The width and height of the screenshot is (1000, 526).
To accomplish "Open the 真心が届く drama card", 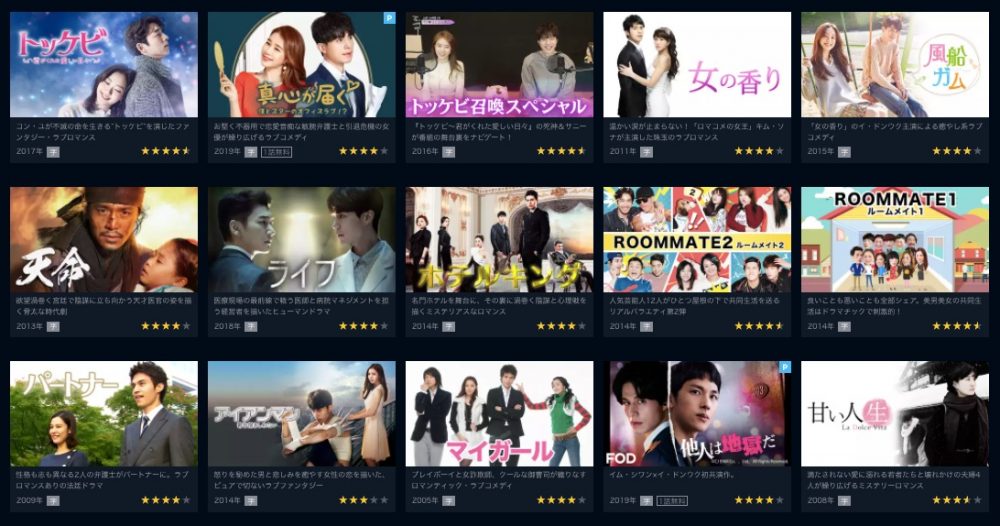I will pyautogui.click(x=302, y=65).
